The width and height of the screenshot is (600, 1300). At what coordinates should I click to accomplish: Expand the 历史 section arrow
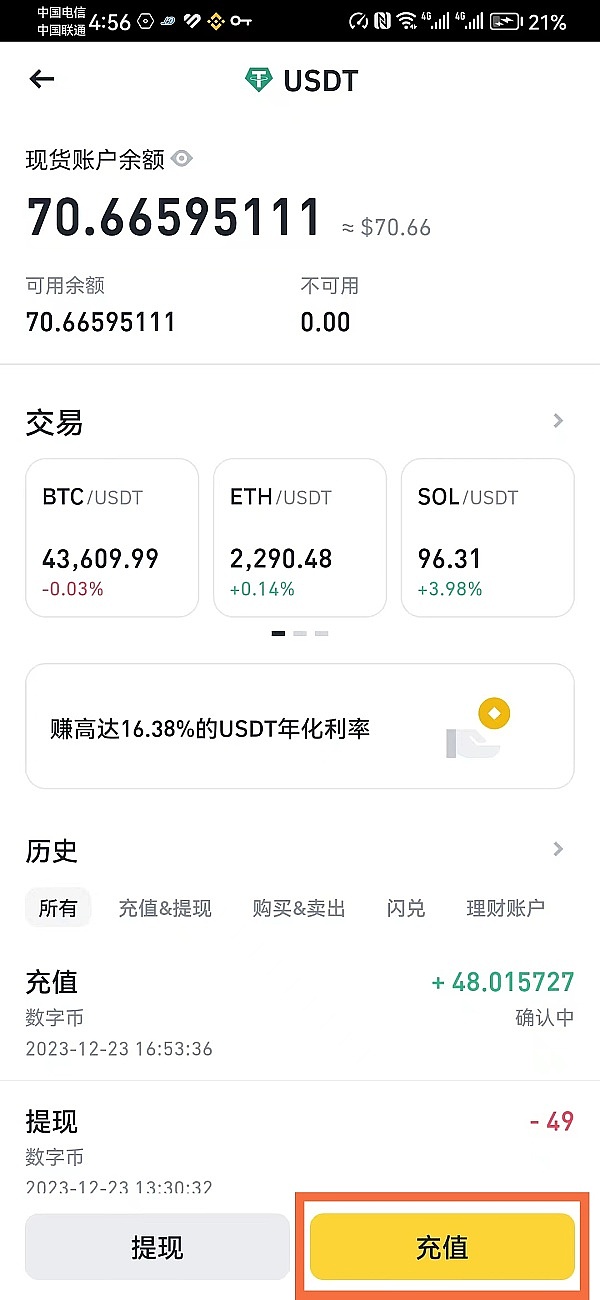(x=558, y=849)
